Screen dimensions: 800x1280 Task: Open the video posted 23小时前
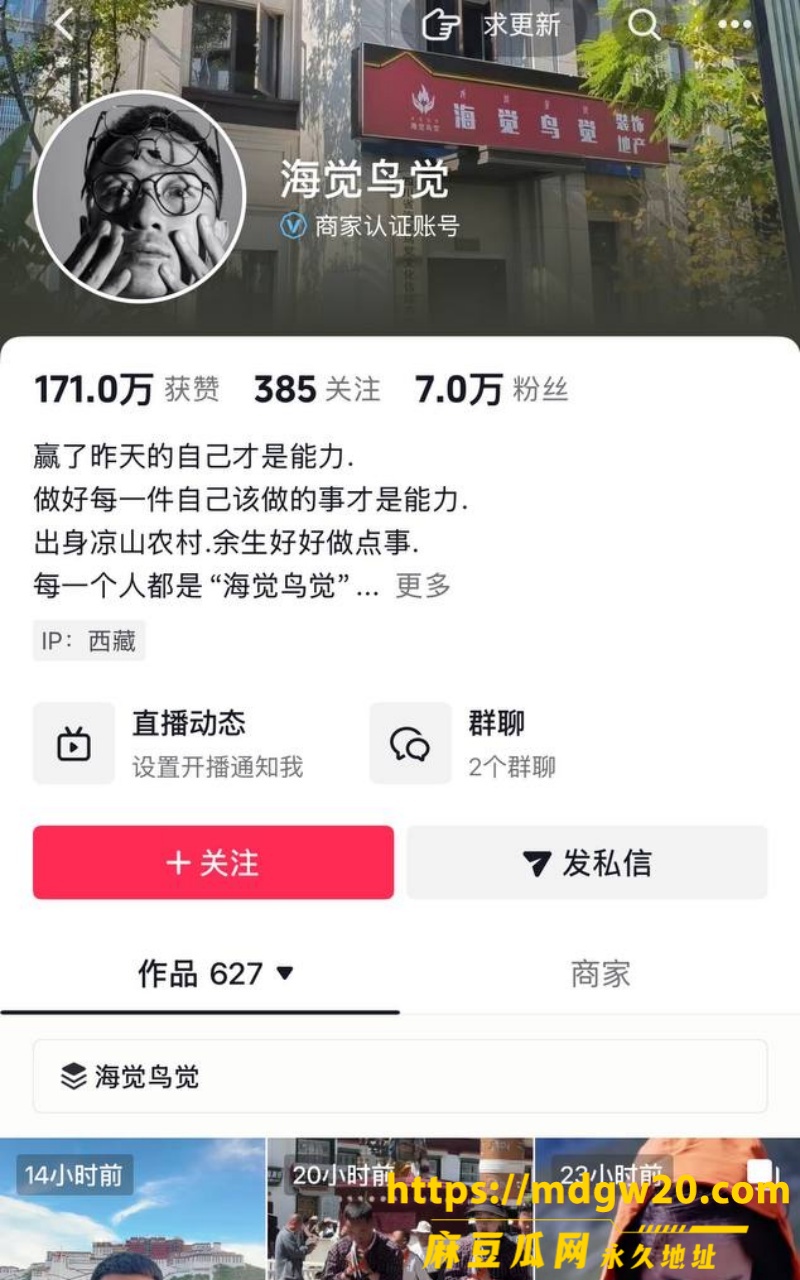pos(668,1208)
